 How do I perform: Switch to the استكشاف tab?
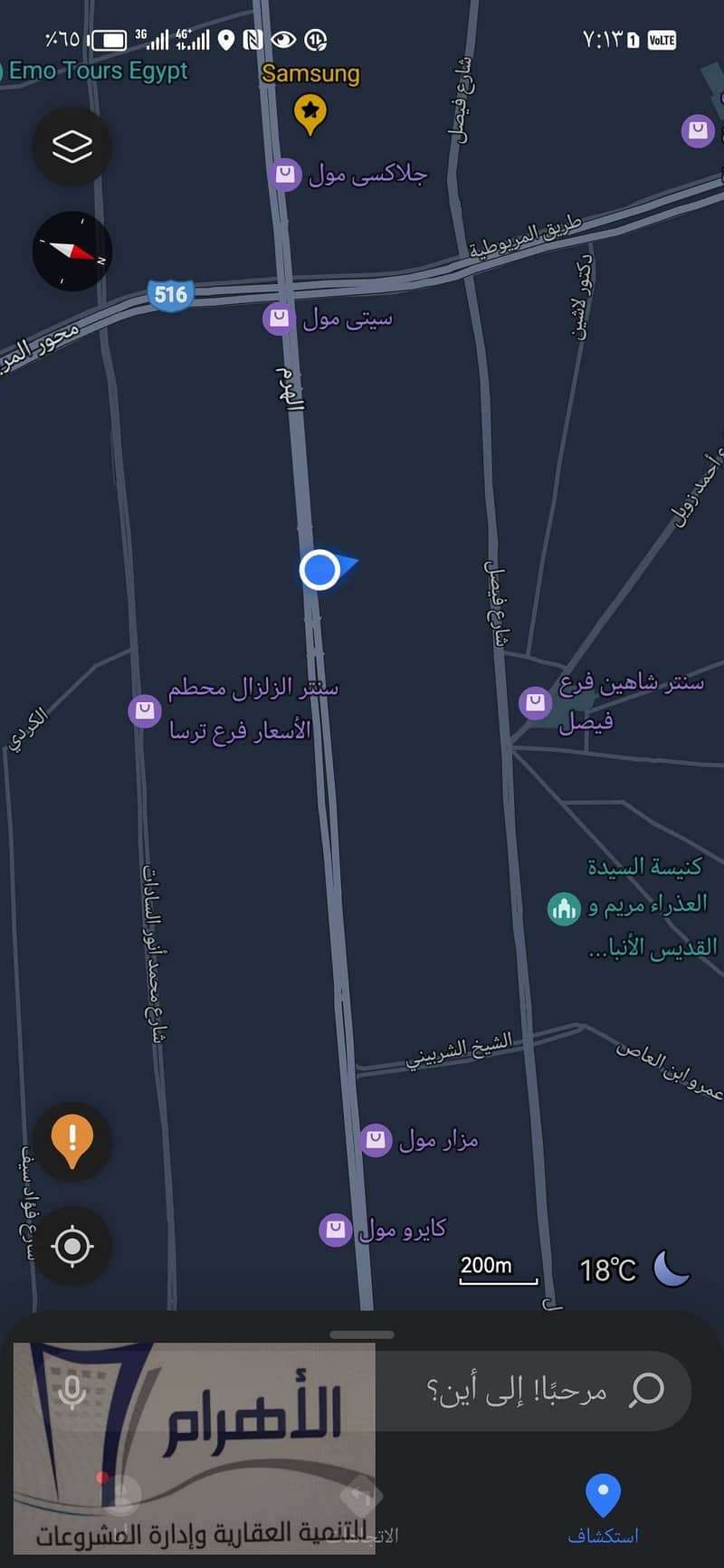[x=603, y=1506]
